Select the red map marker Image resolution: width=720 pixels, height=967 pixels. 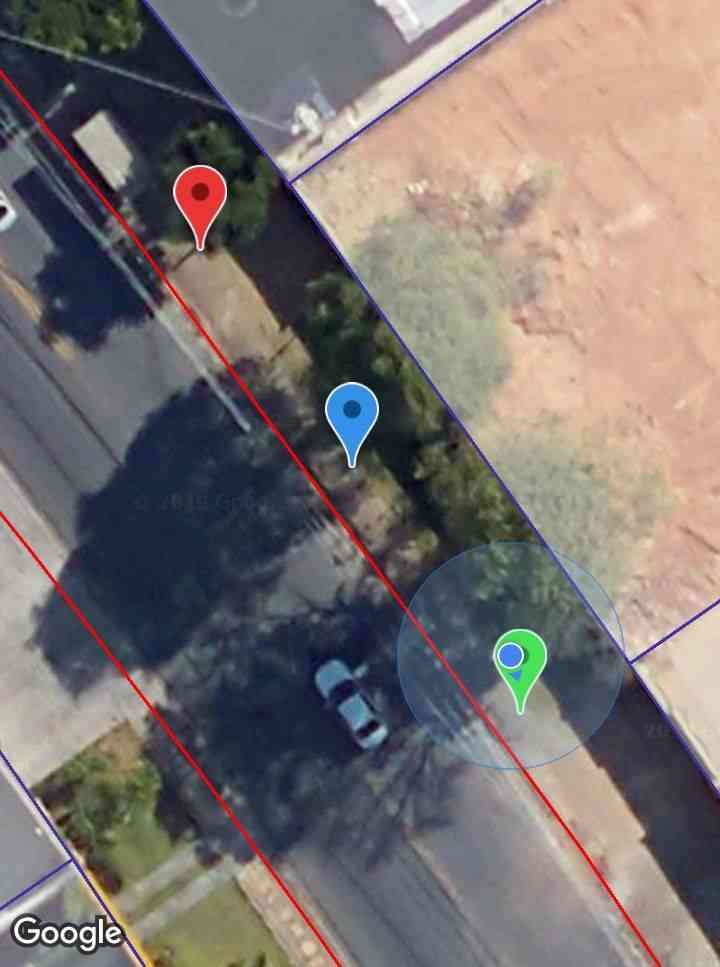[x=200, y=196]
